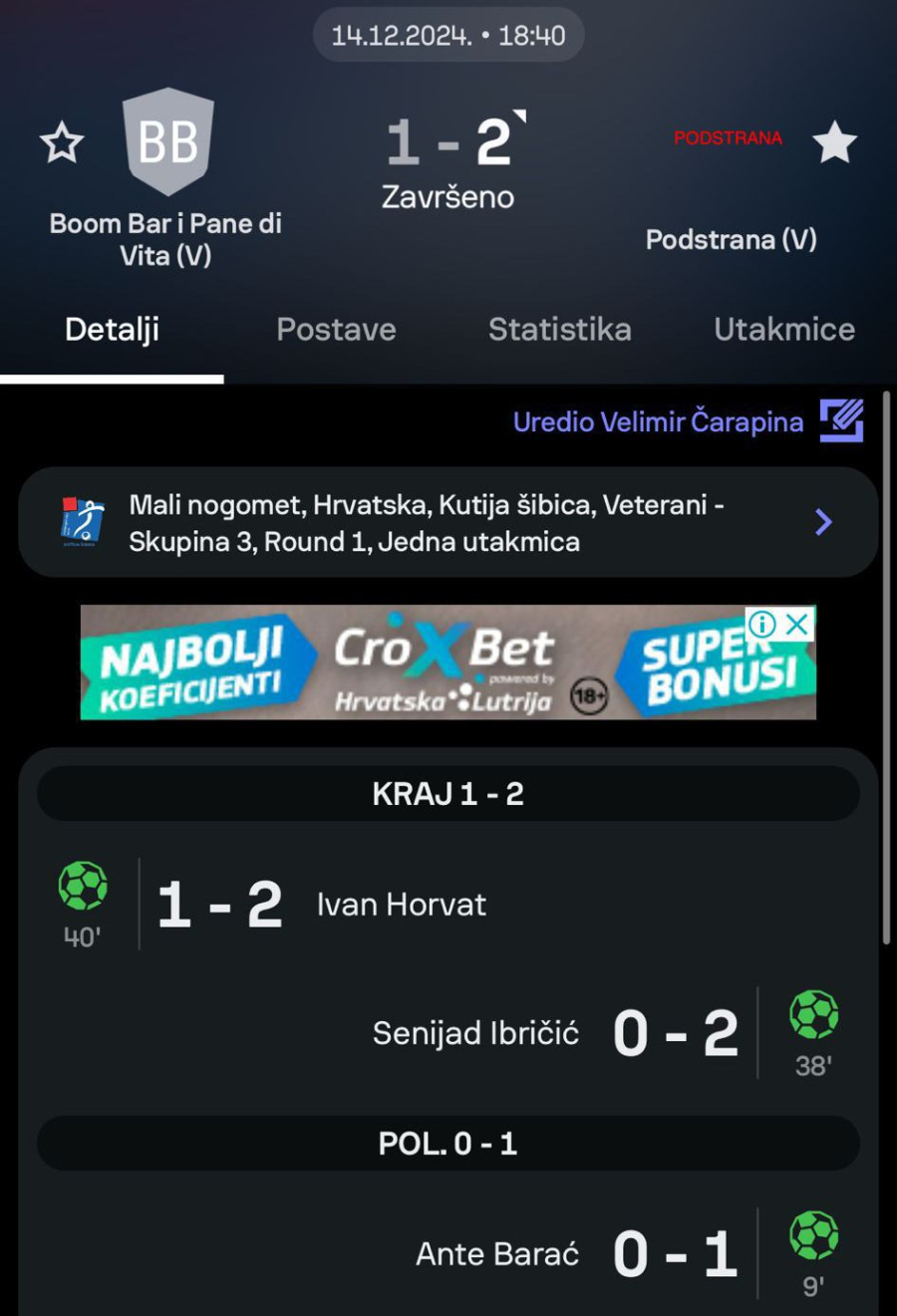This screenshot has width=897, height=1316.
Task: View Senijad Ibričić goal event
Action: click(x=475, y=1033)
